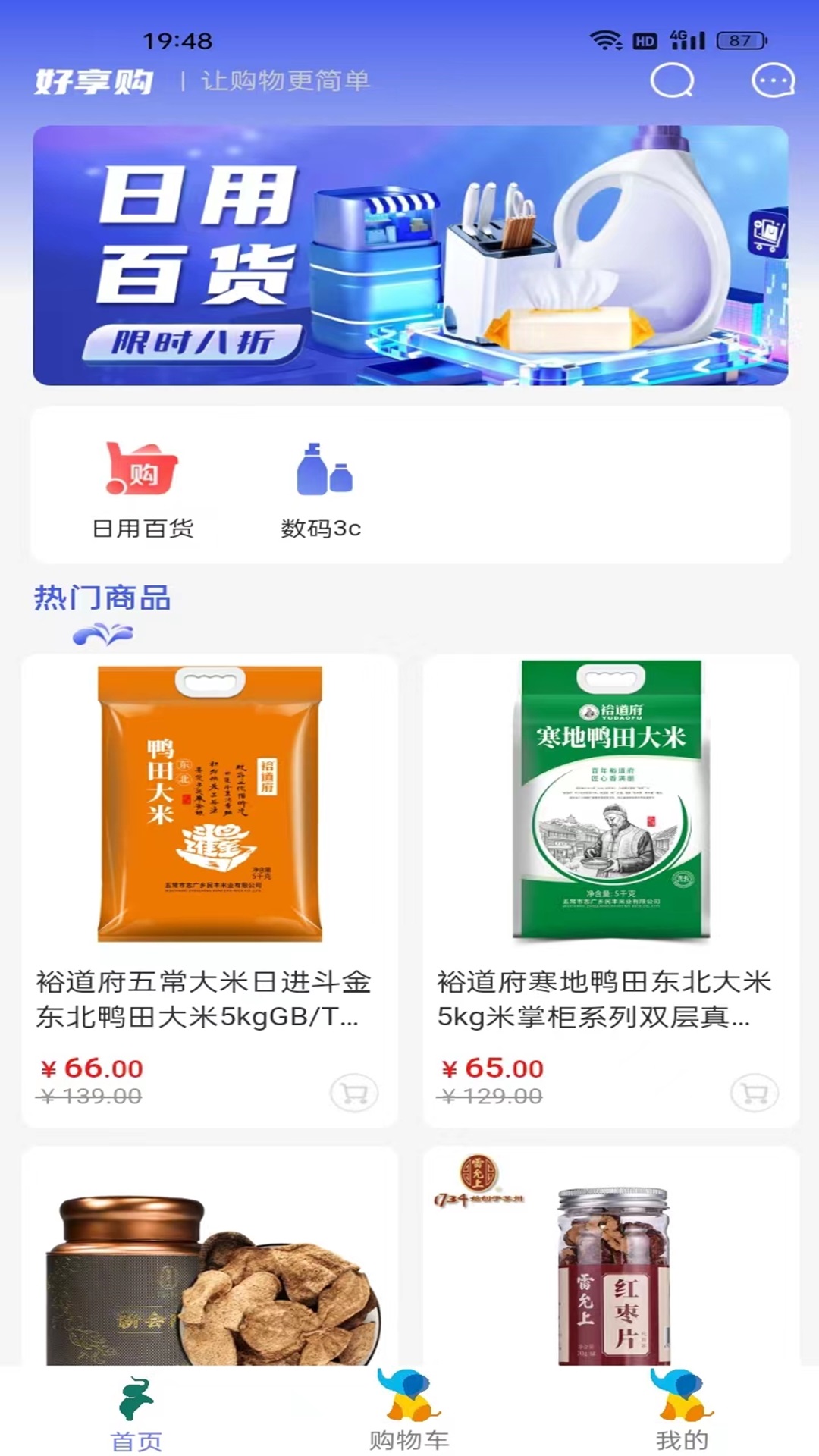Open the search magnifier icon

pos(673,81)
